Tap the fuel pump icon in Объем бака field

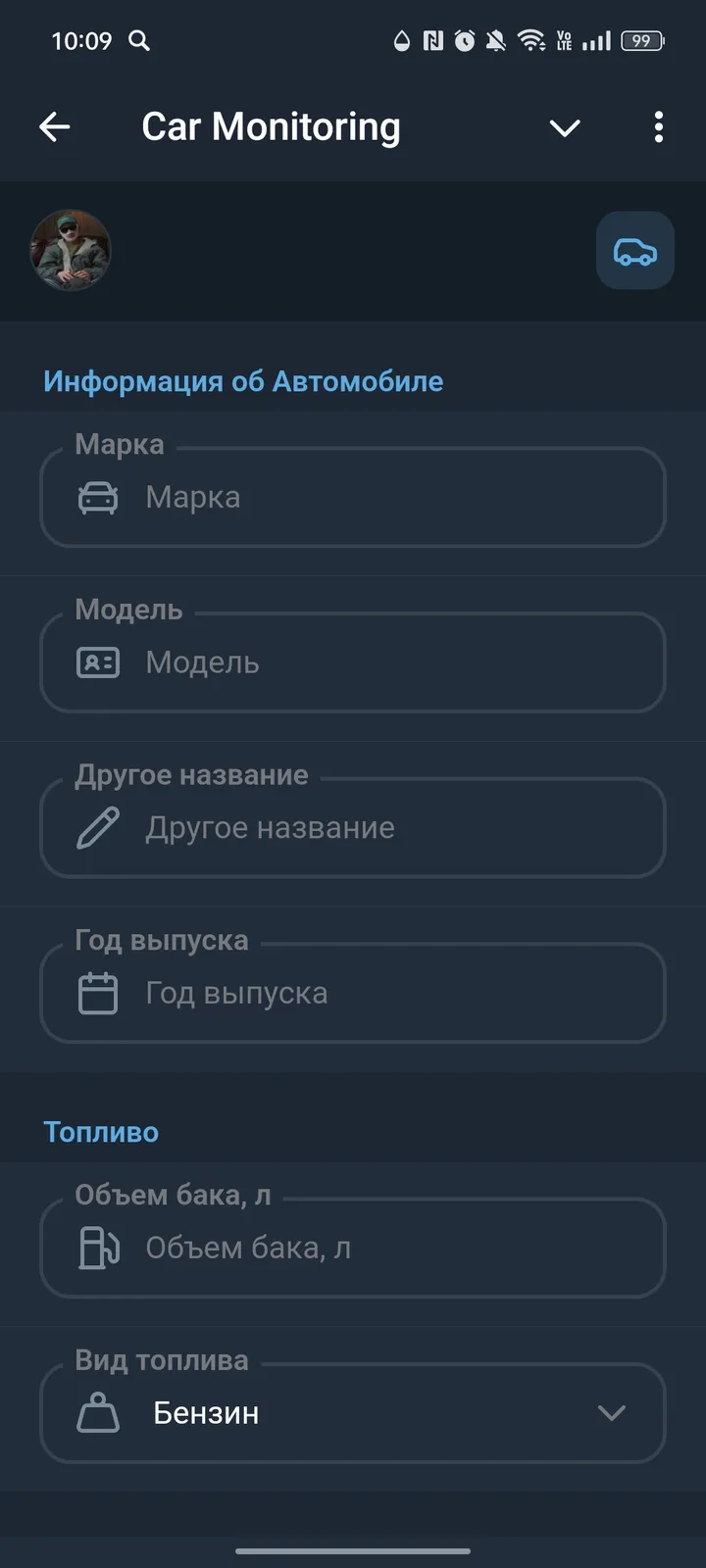pos(96,1248)
